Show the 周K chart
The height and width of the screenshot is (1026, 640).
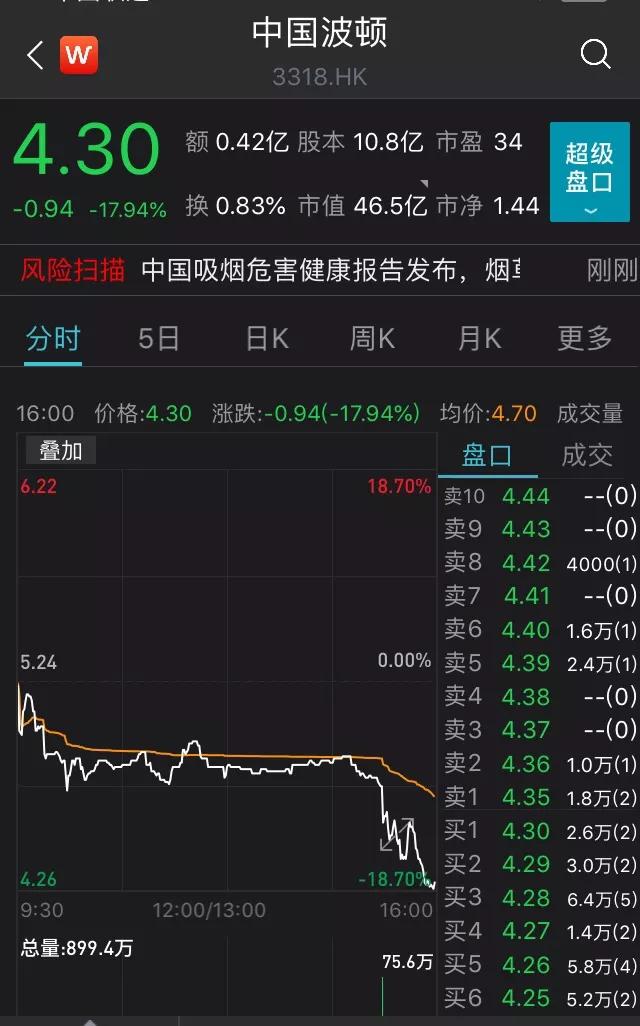(372, 339)
